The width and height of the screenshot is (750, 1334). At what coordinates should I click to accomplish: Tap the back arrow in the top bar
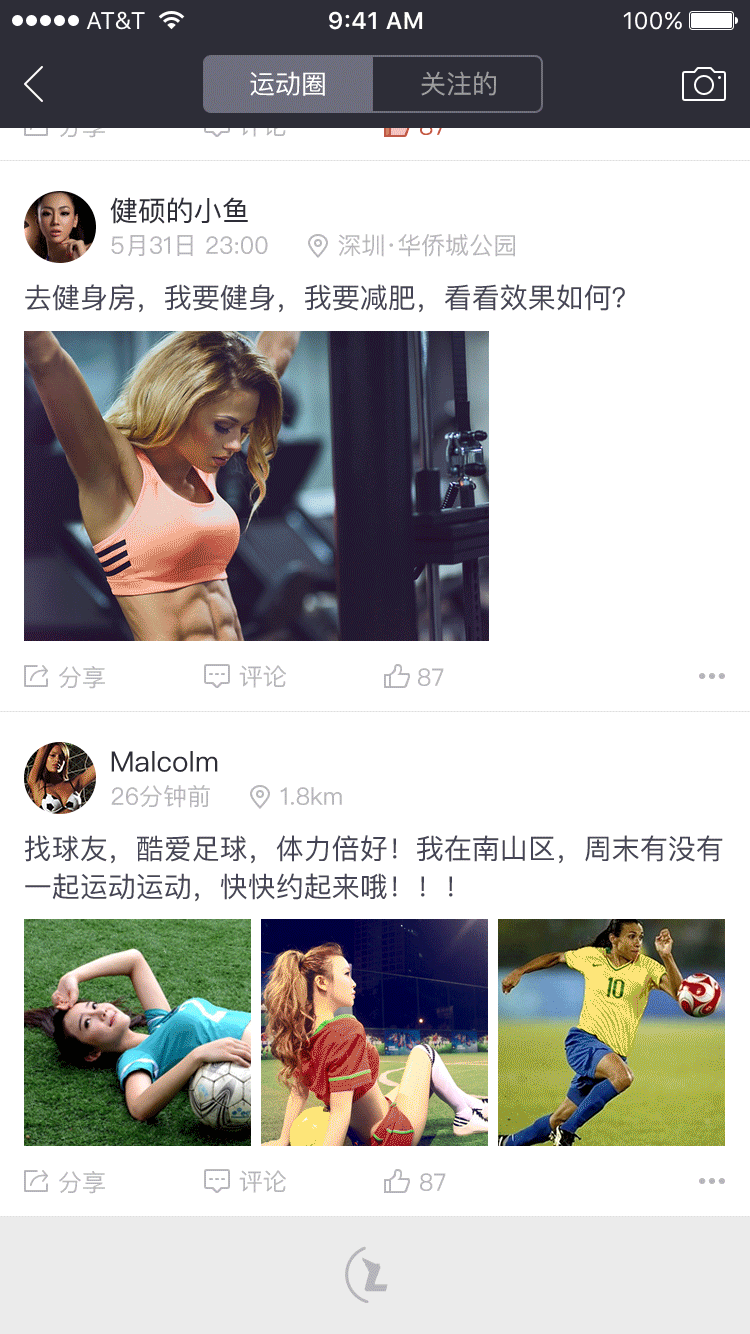click(33, 84)
